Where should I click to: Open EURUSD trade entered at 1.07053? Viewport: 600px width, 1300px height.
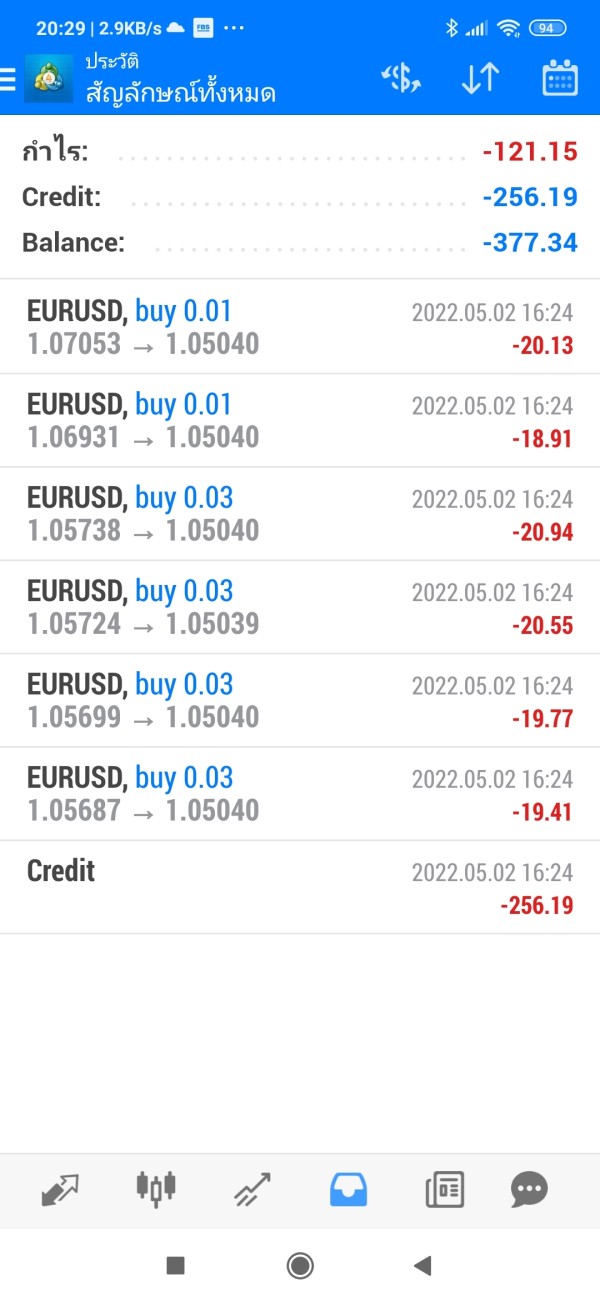pyautogui.click(x=300, y=328)
